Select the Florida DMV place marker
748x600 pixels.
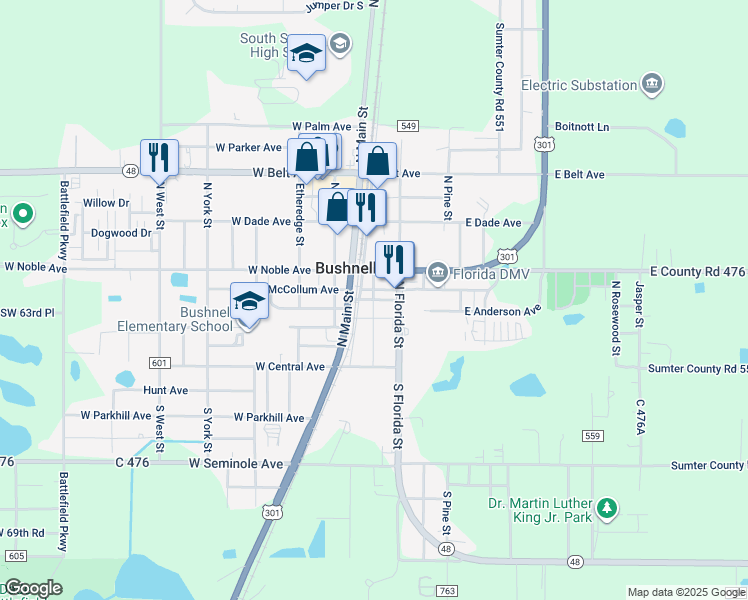point(438,272)
